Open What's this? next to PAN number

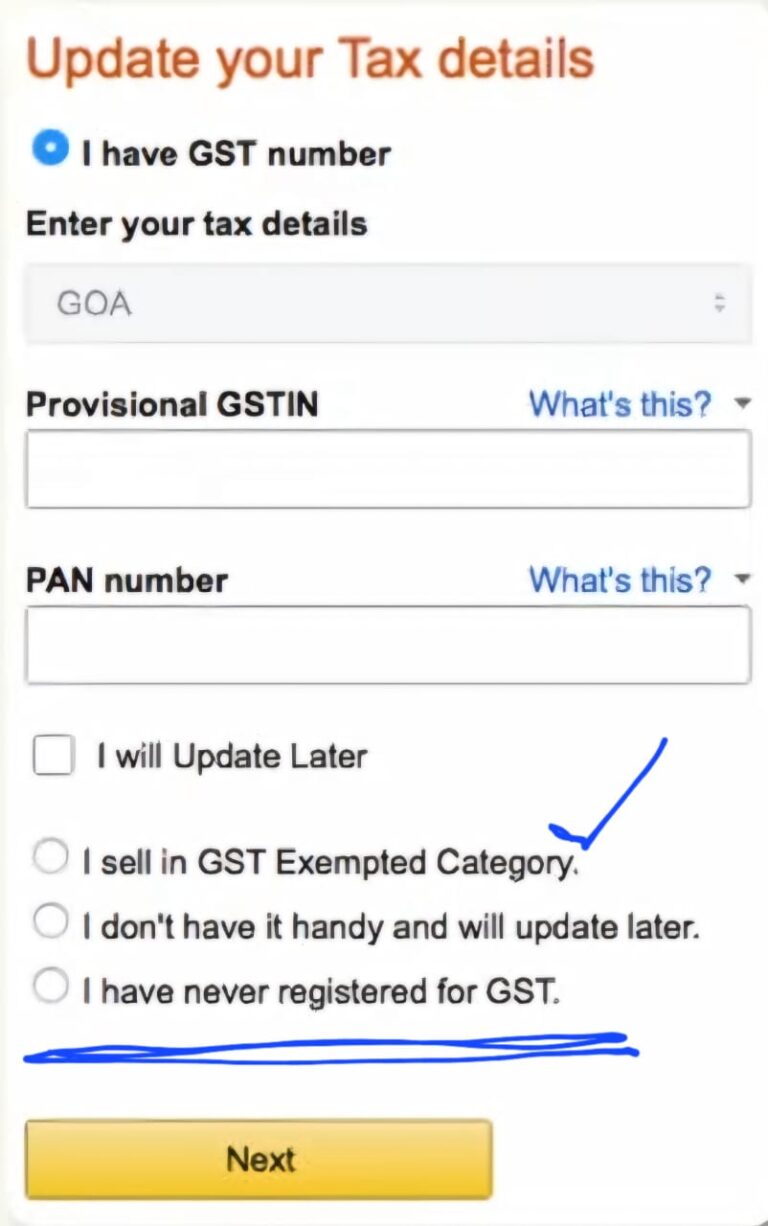pos(620,579)
